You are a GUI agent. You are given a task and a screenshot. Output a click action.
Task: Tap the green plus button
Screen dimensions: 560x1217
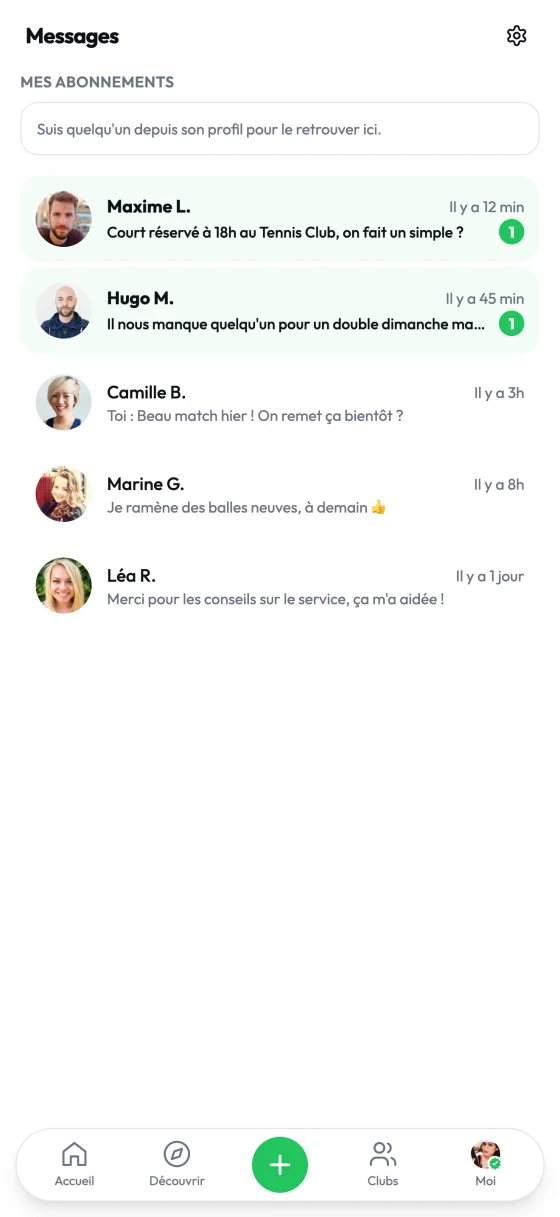pyautogui.click(x=280, y=1165)
